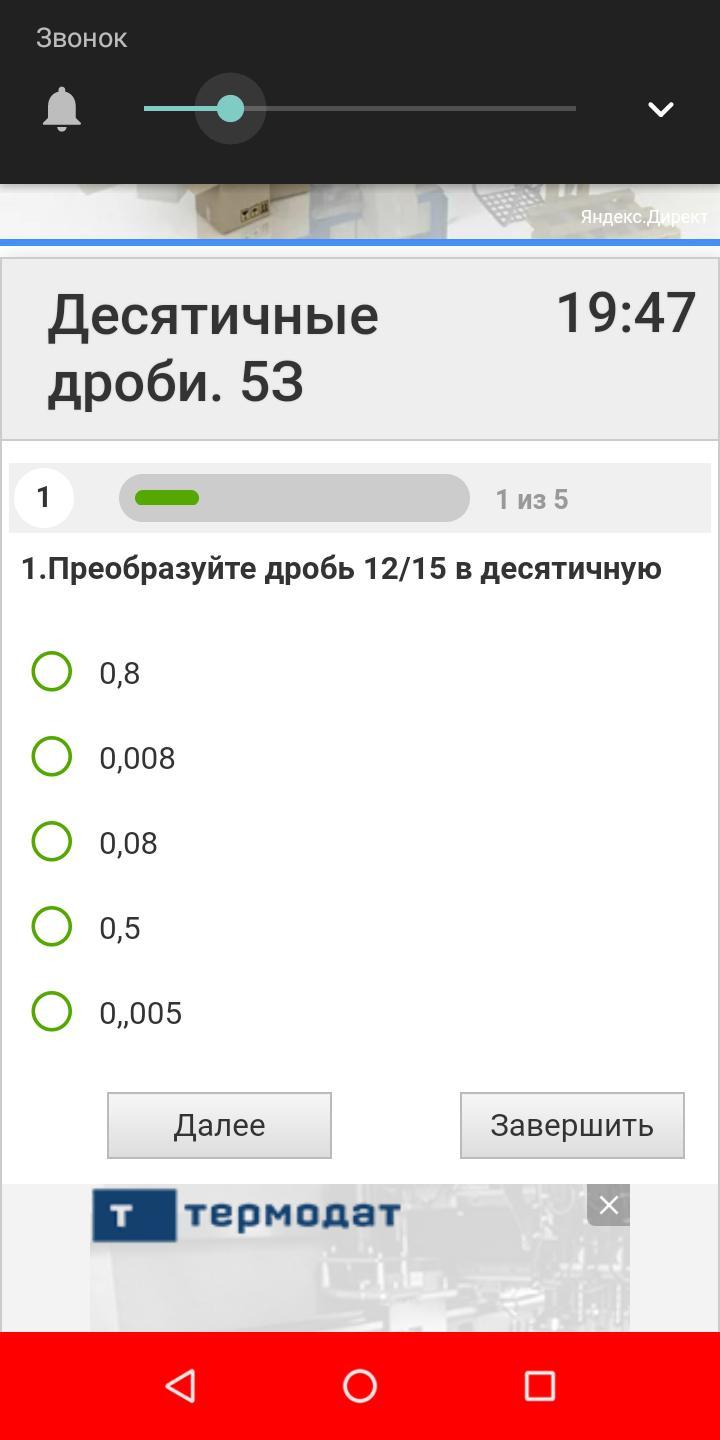This screenshot has height=1440, width=720.
Task: Choose the 0,008 option
Action: click(52, 756)
